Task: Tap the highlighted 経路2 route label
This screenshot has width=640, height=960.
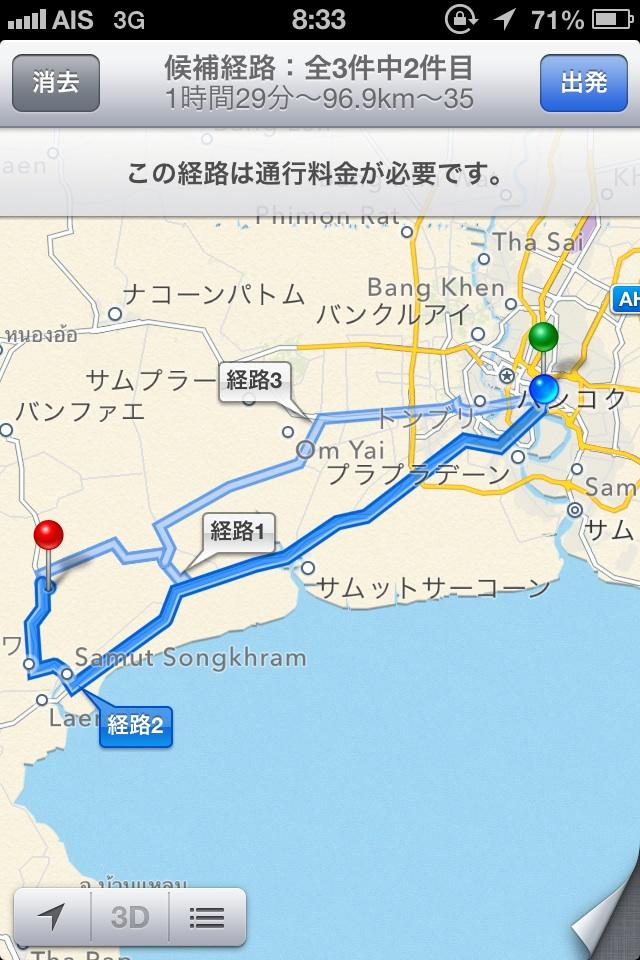Action: coord(136,726)
